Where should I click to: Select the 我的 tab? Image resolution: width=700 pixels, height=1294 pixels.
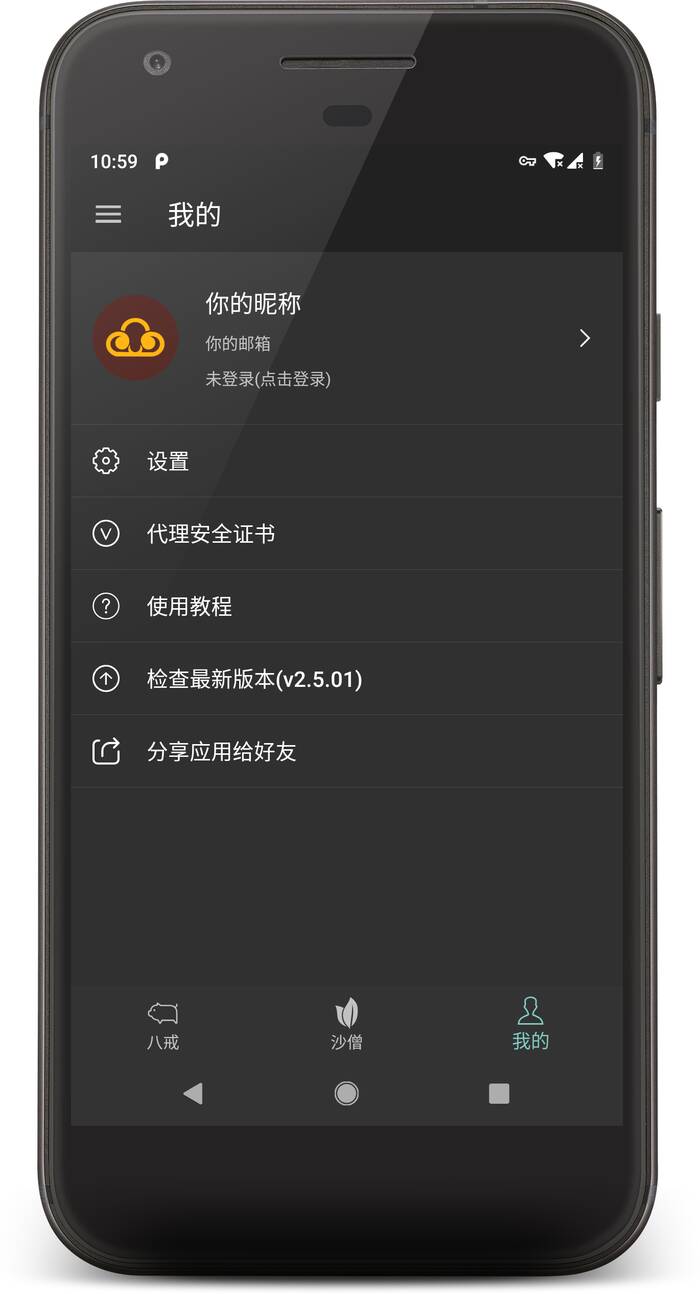pyautogui.click(x=530, y=1024)
